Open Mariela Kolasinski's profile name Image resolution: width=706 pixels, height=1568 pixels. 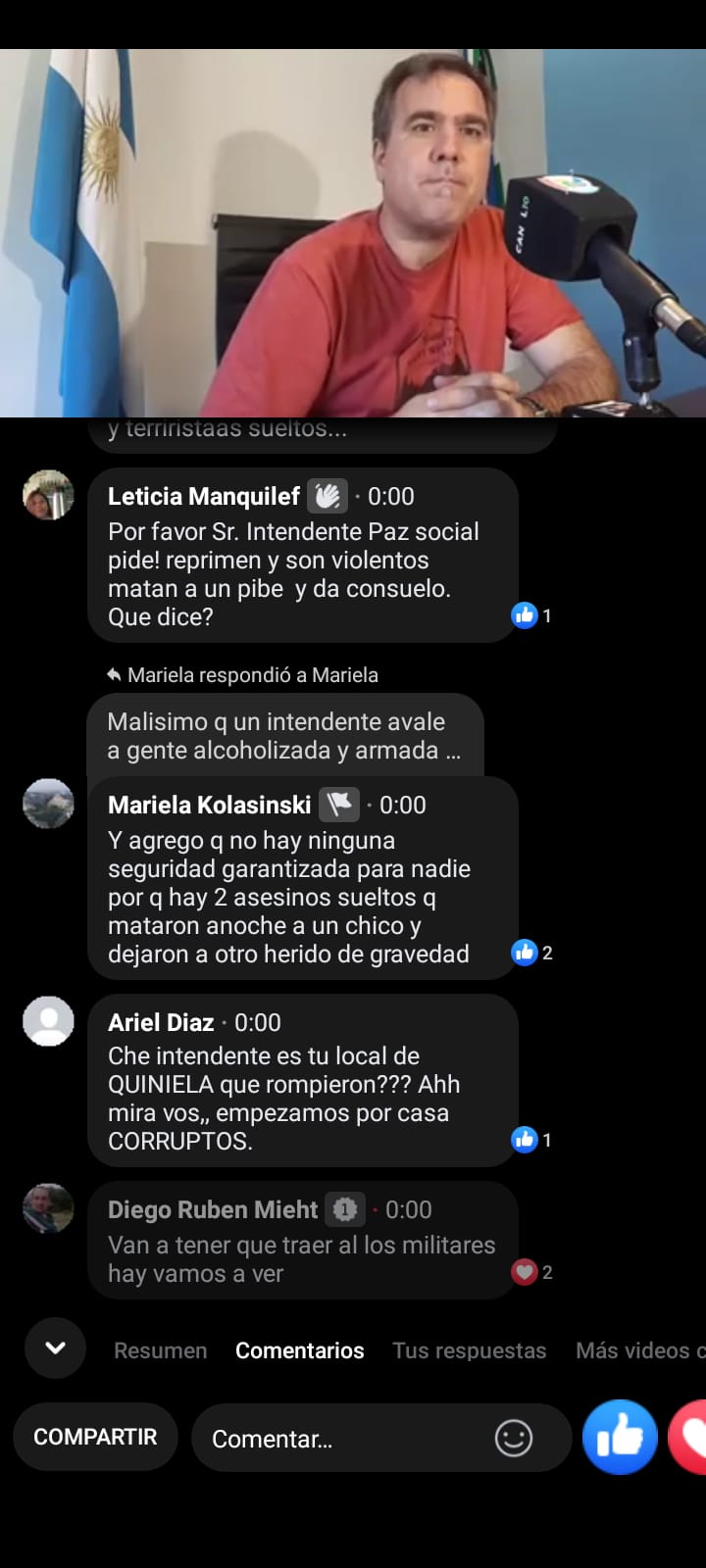[x=209, y=805]
